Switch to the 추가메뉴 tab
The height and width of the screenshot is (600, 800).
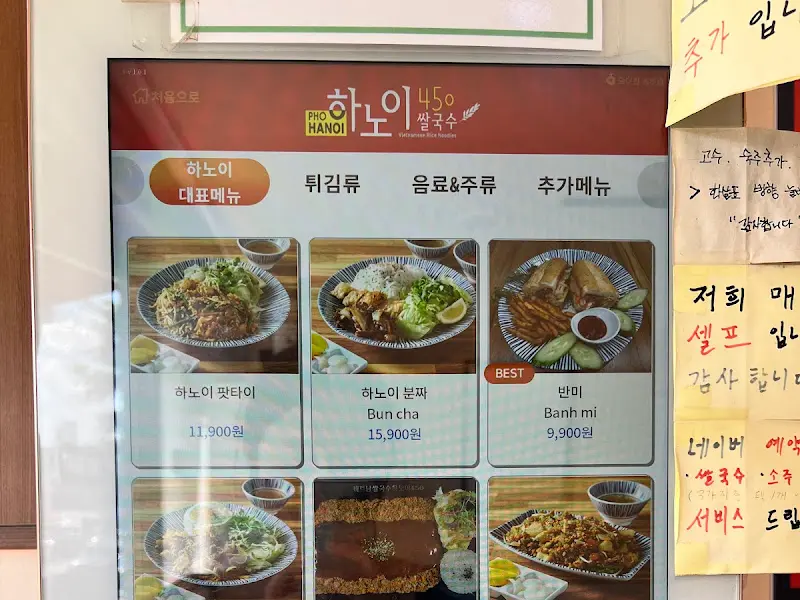click(574, 186)
